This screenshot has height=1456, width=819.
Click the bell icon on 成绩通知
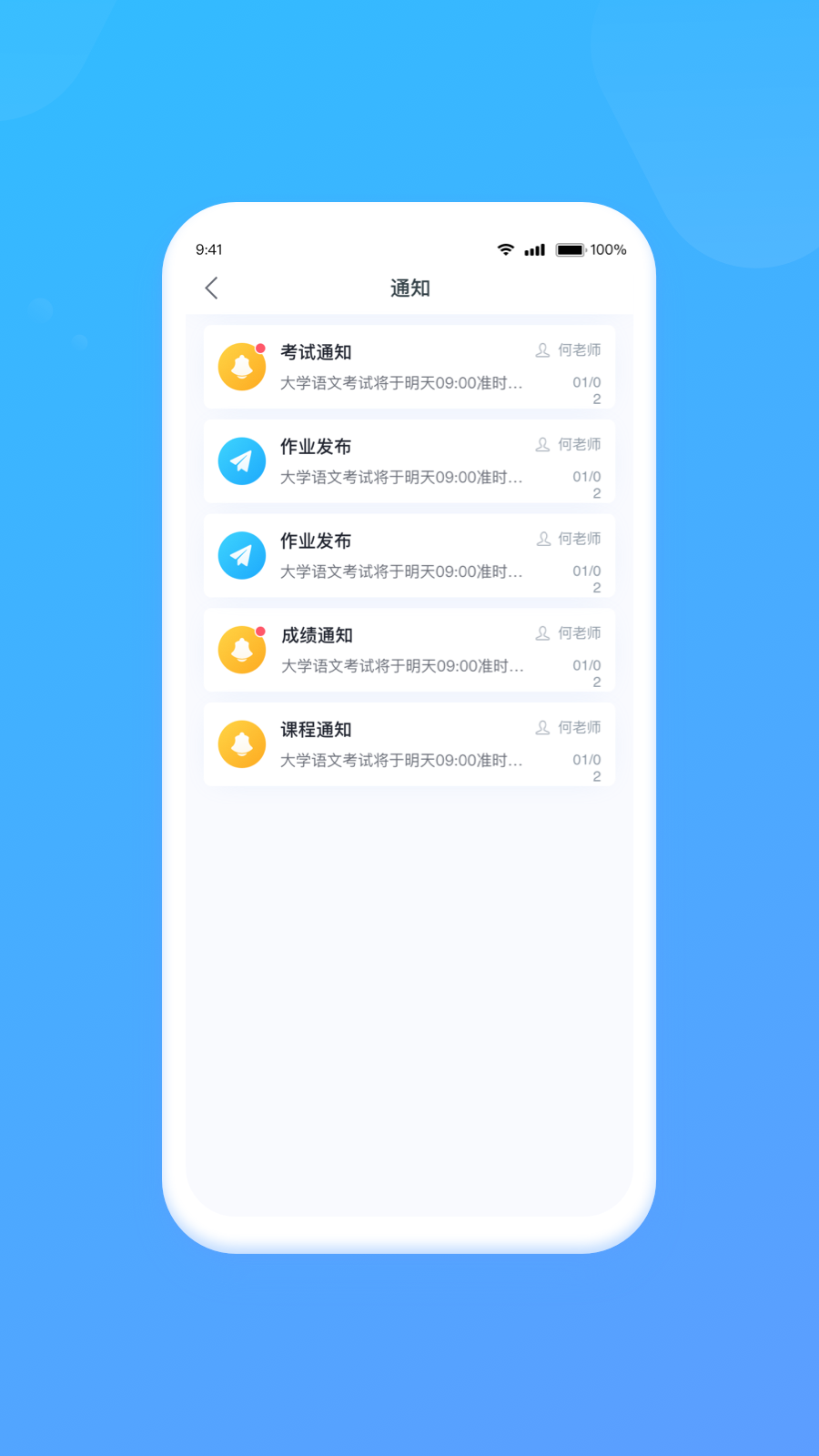[x=241, y=650]
